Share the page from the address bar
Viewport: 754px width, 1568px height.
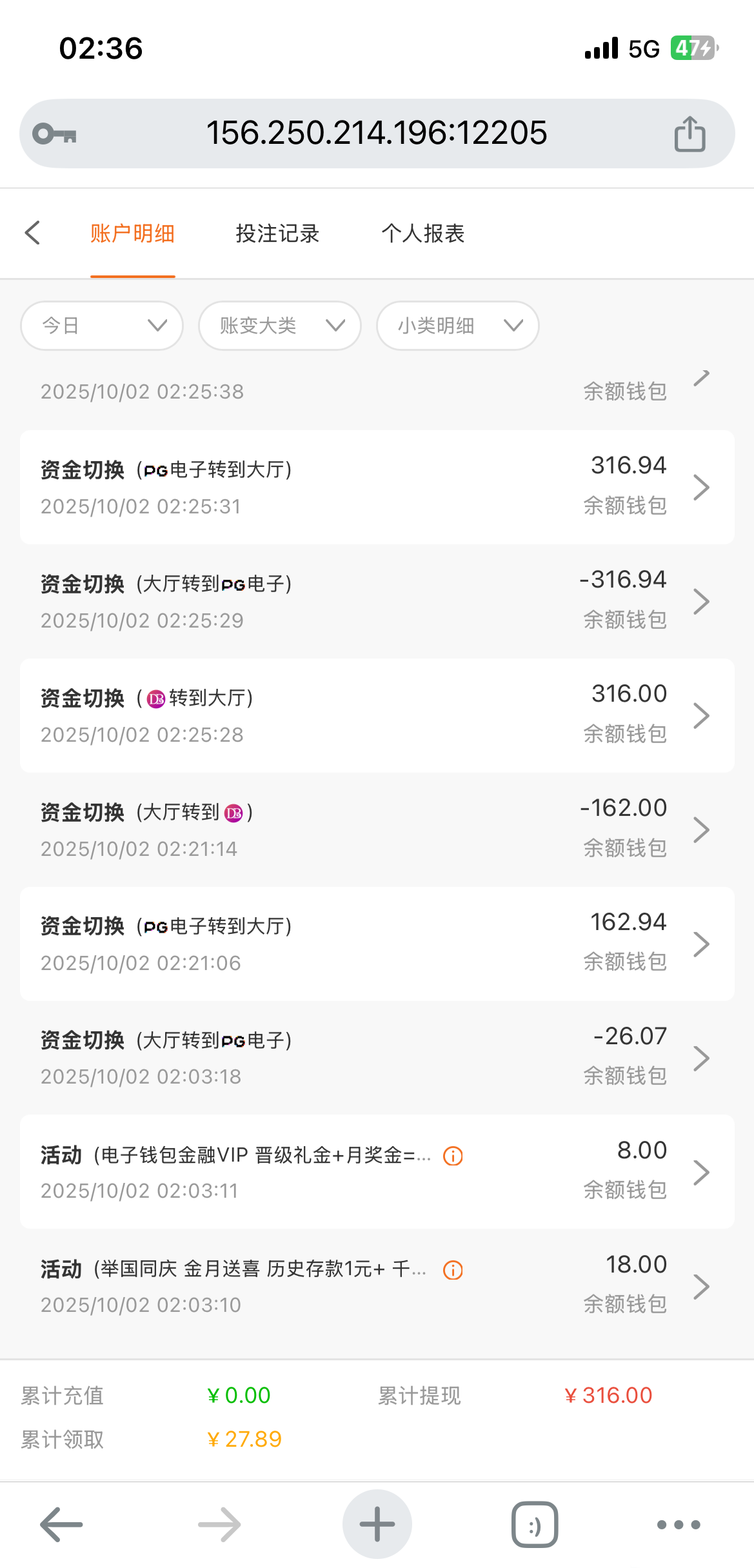690,134
